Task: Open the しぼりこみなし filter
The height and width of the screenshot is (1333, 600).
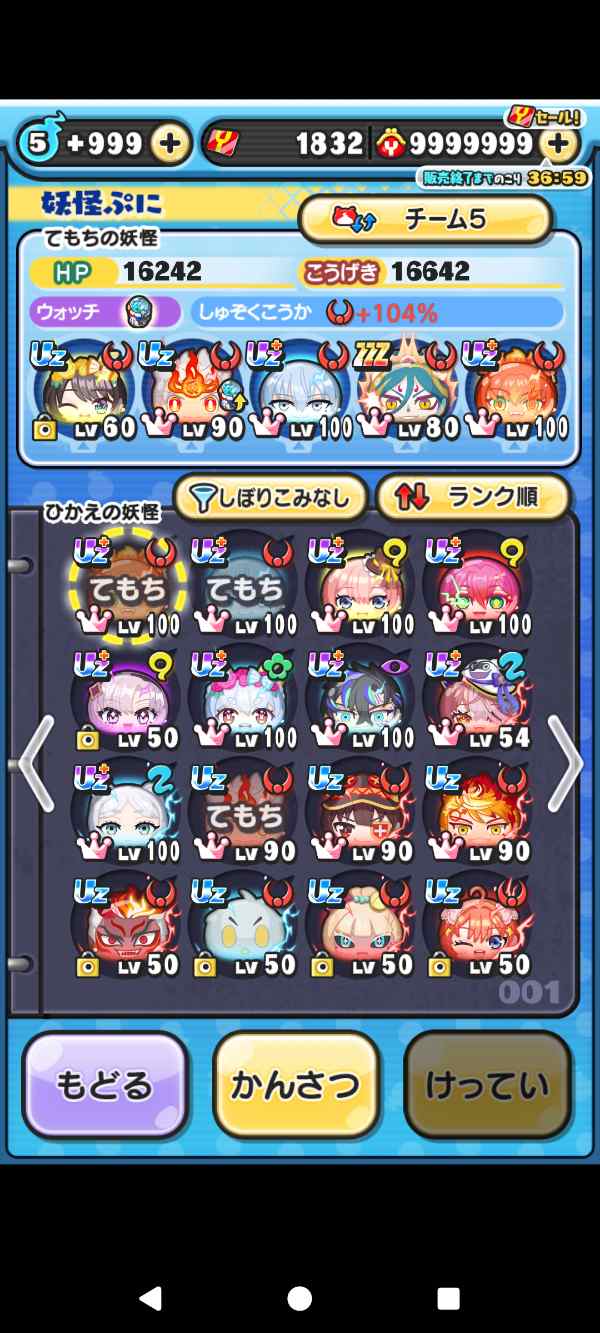Action: pos(271,497)
